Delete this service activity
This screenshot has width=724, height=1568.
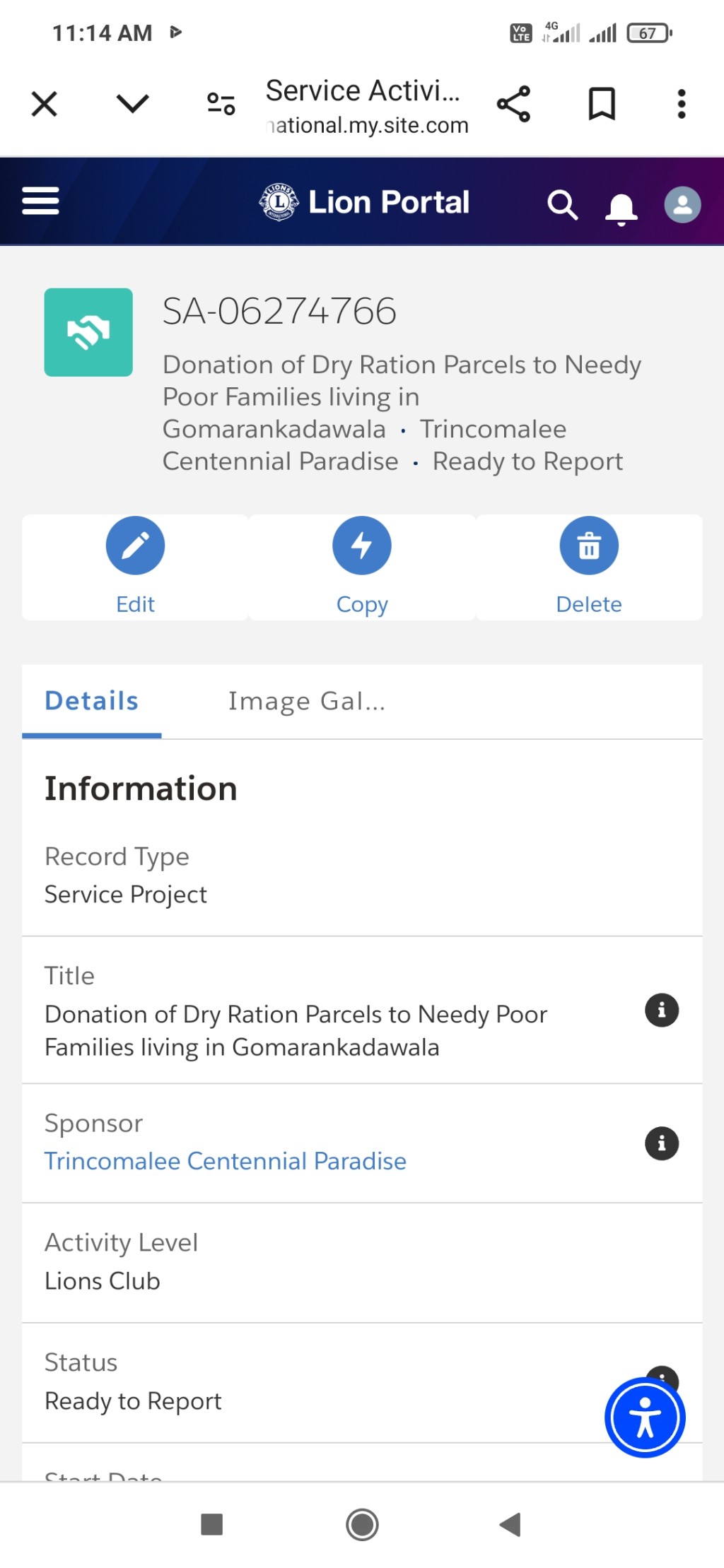589,567
